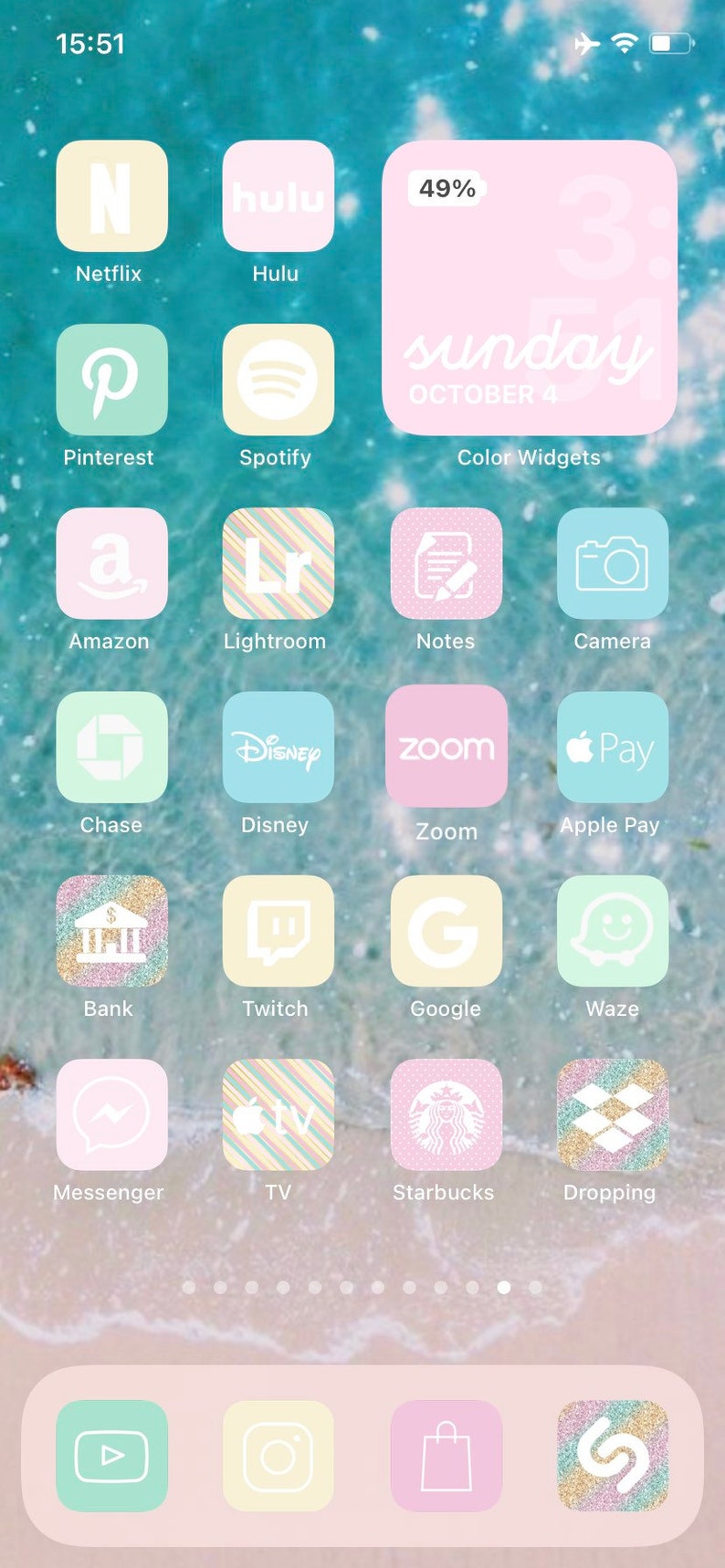
Task: Open the Amazon app
Action: tap(111, 563)
